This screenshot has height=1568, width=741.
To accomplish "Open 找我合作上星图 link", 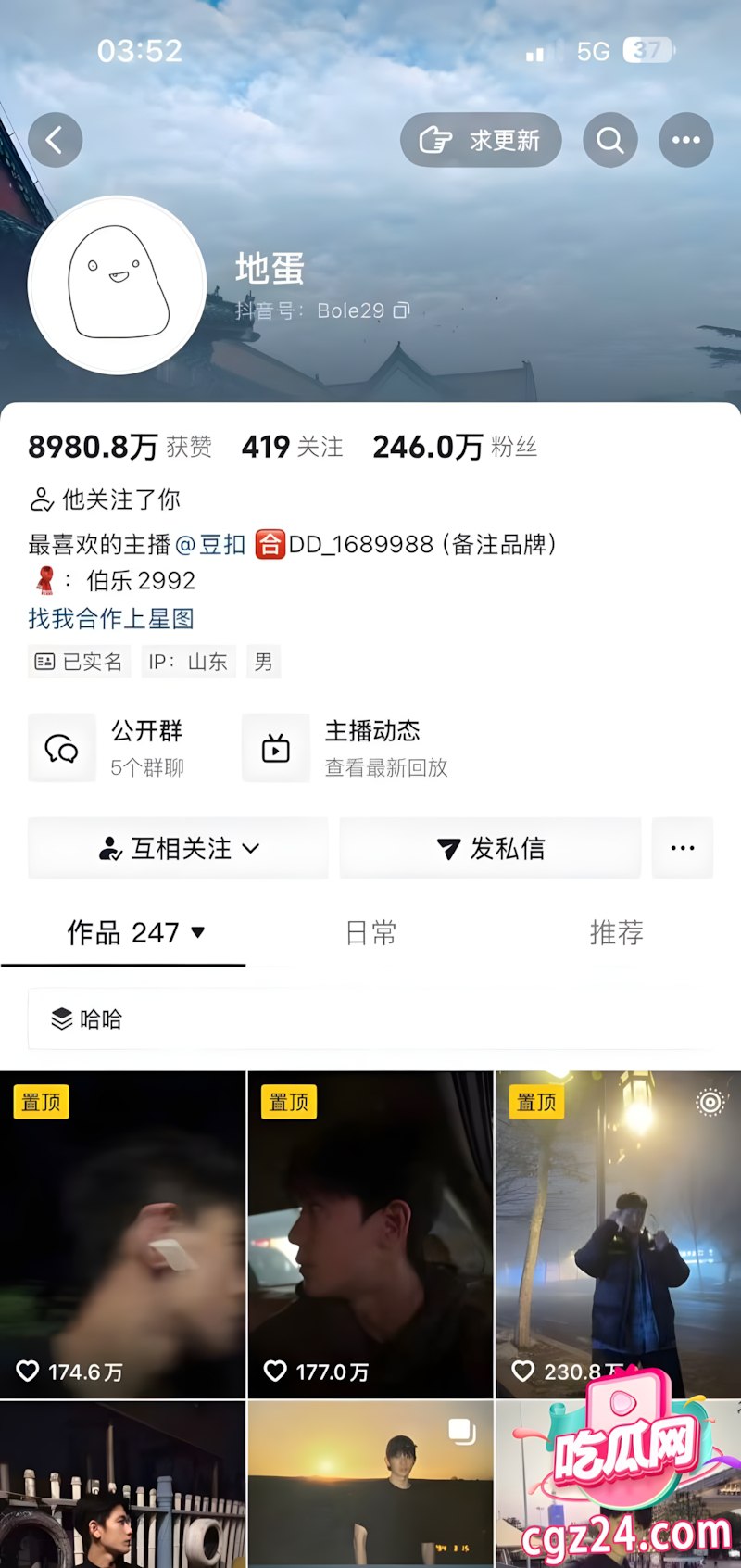I will (111, 618).
